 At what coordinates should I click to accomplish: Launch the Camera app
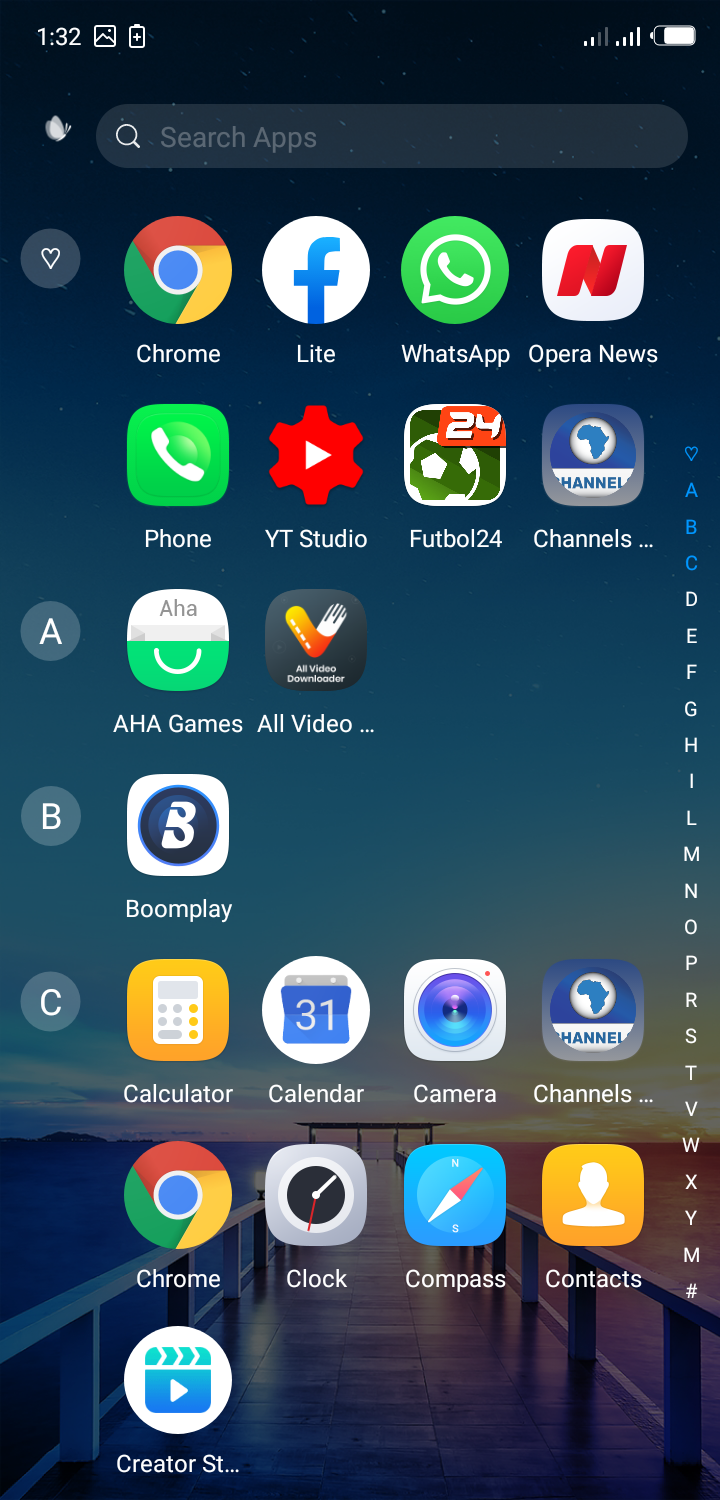(x=455, y=1011)
